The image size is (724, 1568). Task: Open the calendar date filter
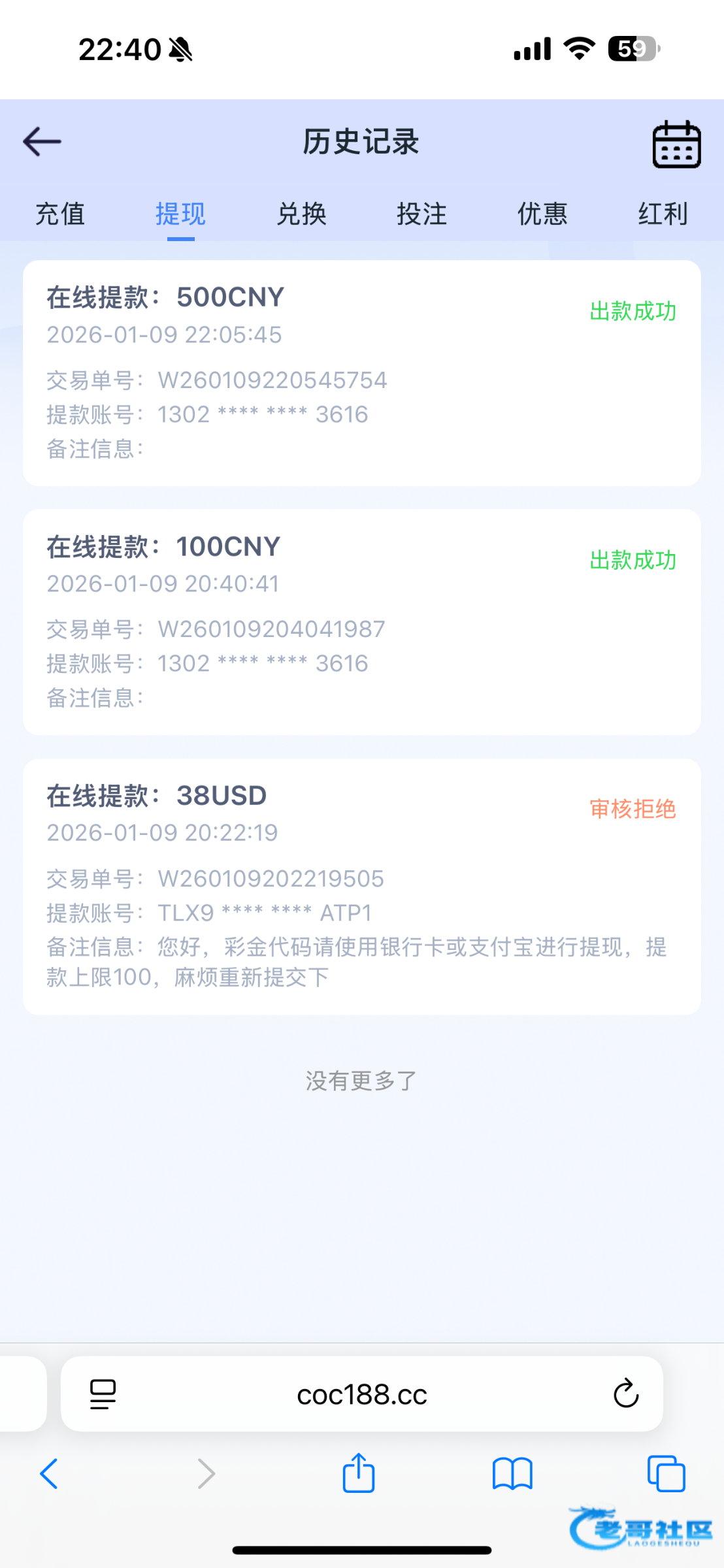tap(676, 144)
